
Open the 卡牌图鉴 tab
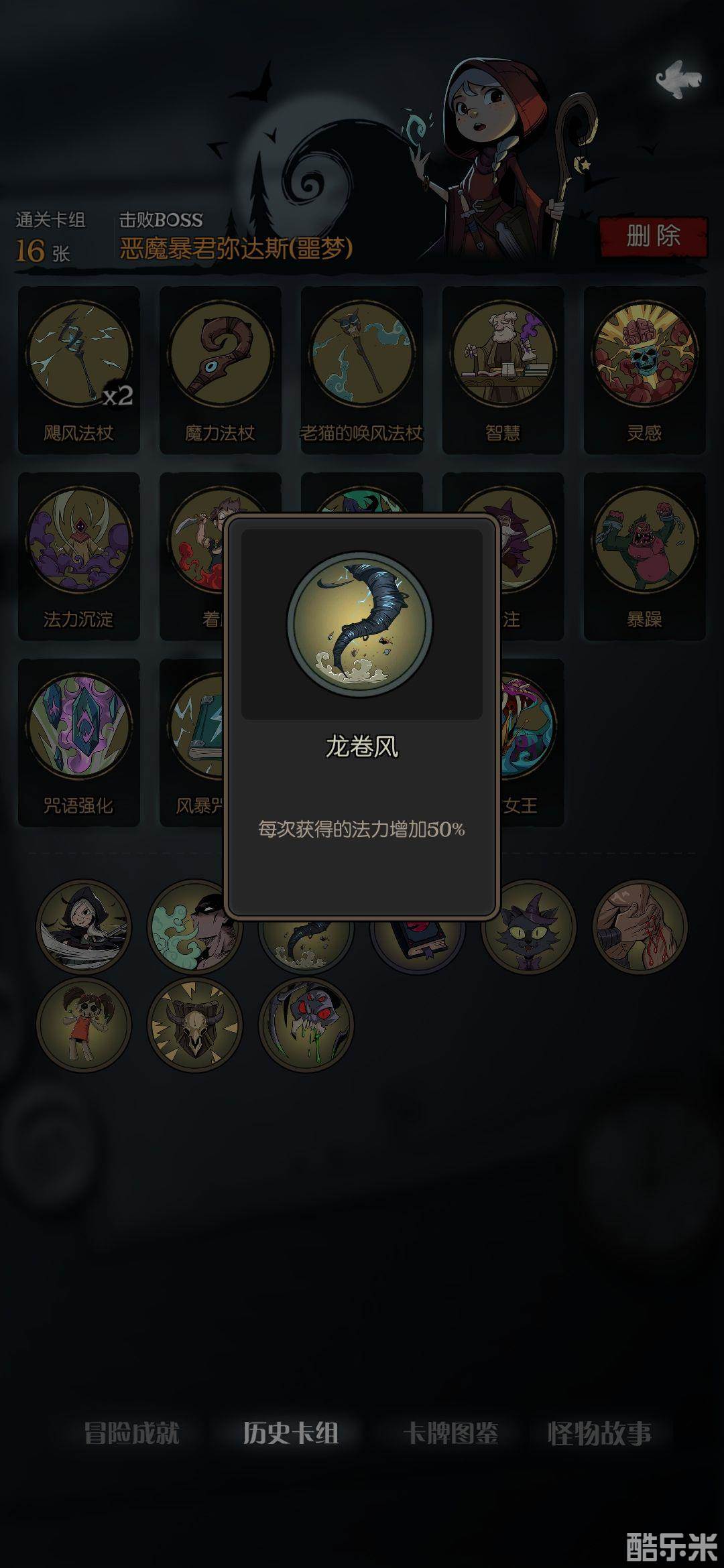coord(450,1433)
